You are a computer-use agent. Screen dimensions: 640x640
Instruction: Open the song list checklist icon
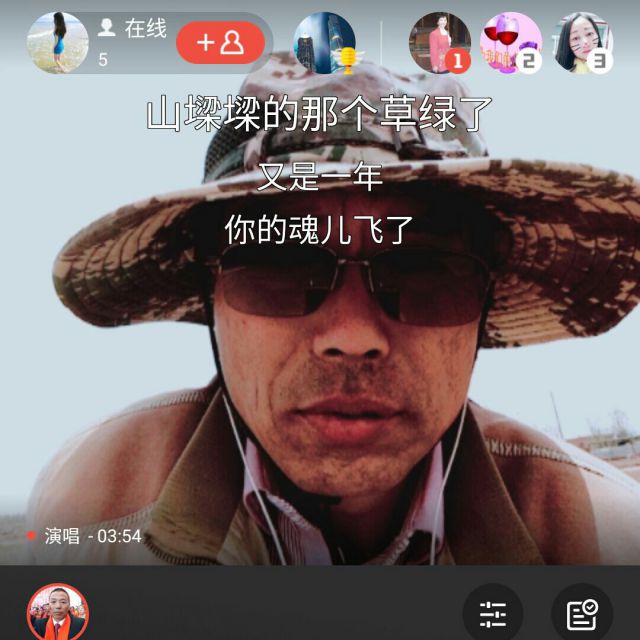pos(581,613)
